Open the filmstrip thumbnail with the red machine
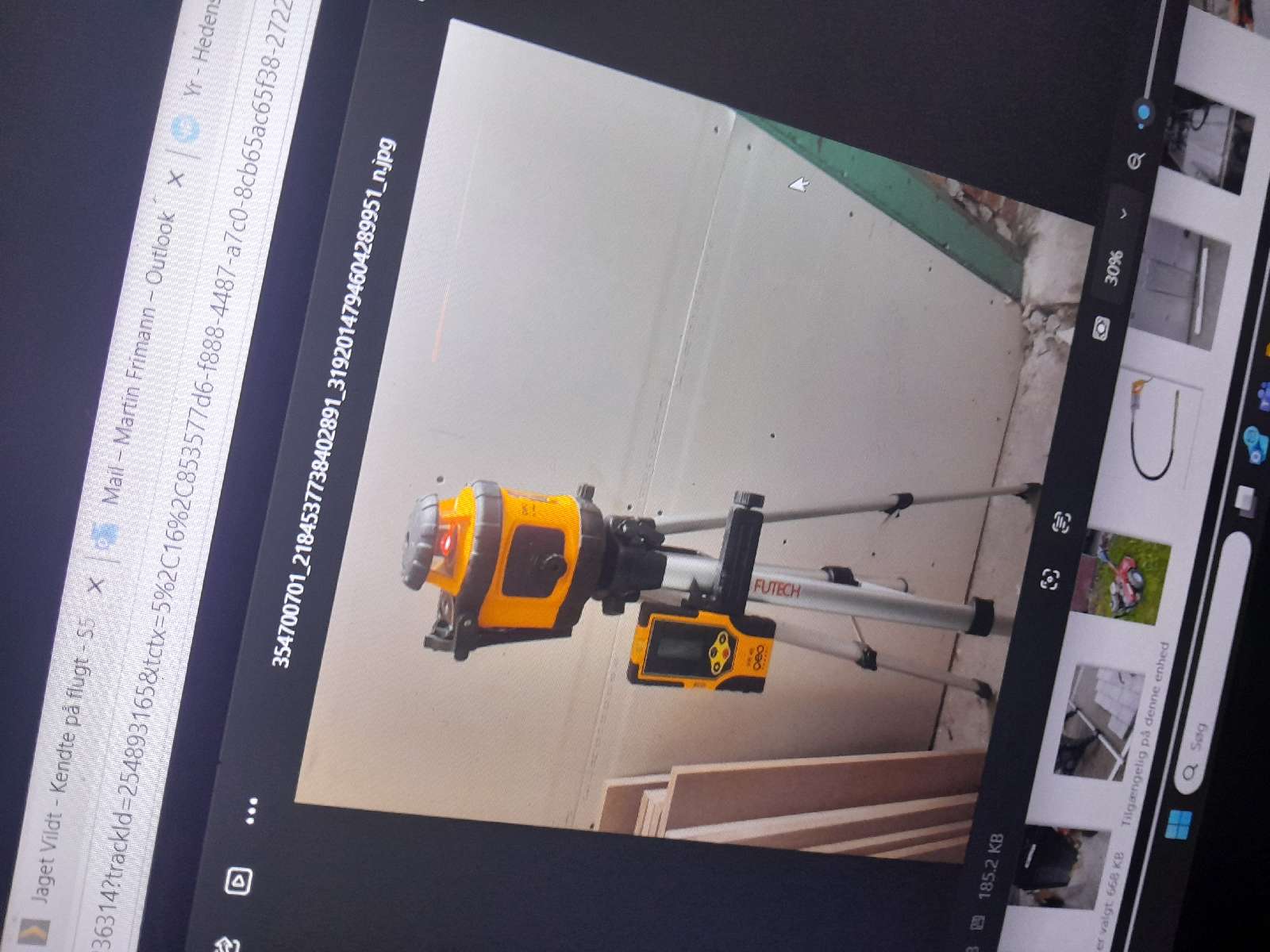1270x952 pixels. 1121,578
